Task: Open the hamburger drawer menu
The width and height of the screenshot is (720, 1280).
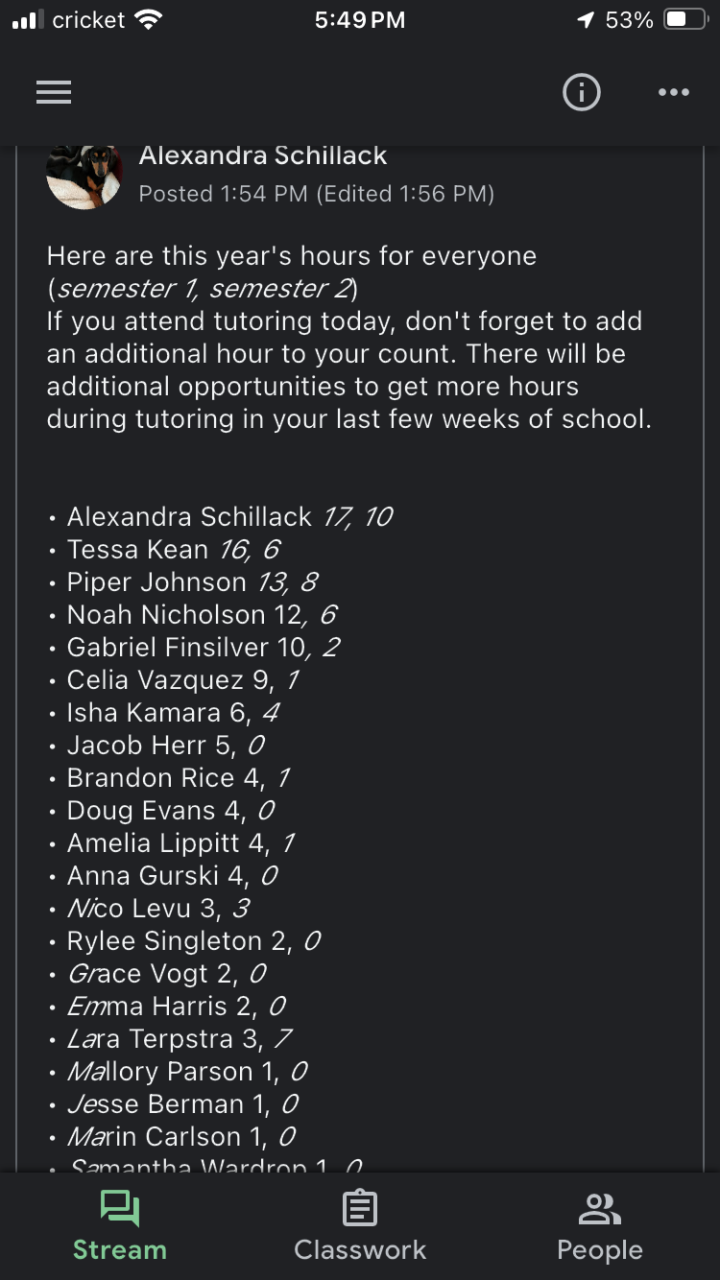Action: (54, 93)
